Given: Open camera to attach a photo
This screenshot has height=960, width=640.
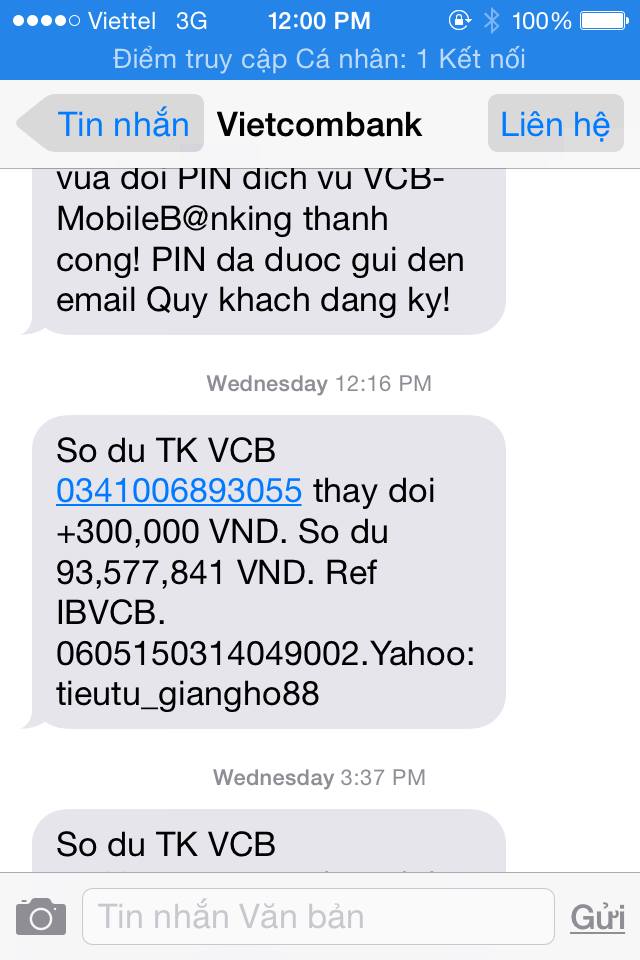Looking at the screenshot, I should coord(41,917).
